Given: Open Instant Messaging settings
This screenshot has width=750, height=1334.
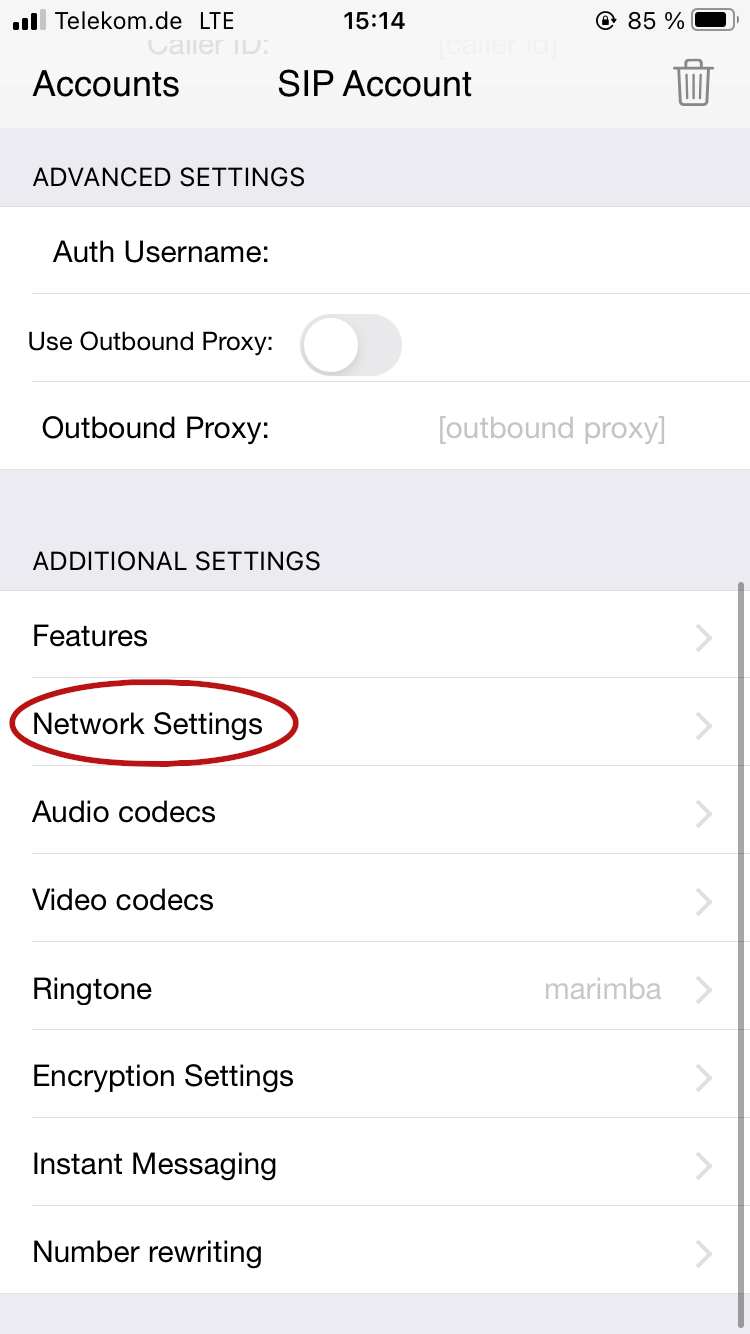Looking at the screenshot, I should [x=375, y=1164].
